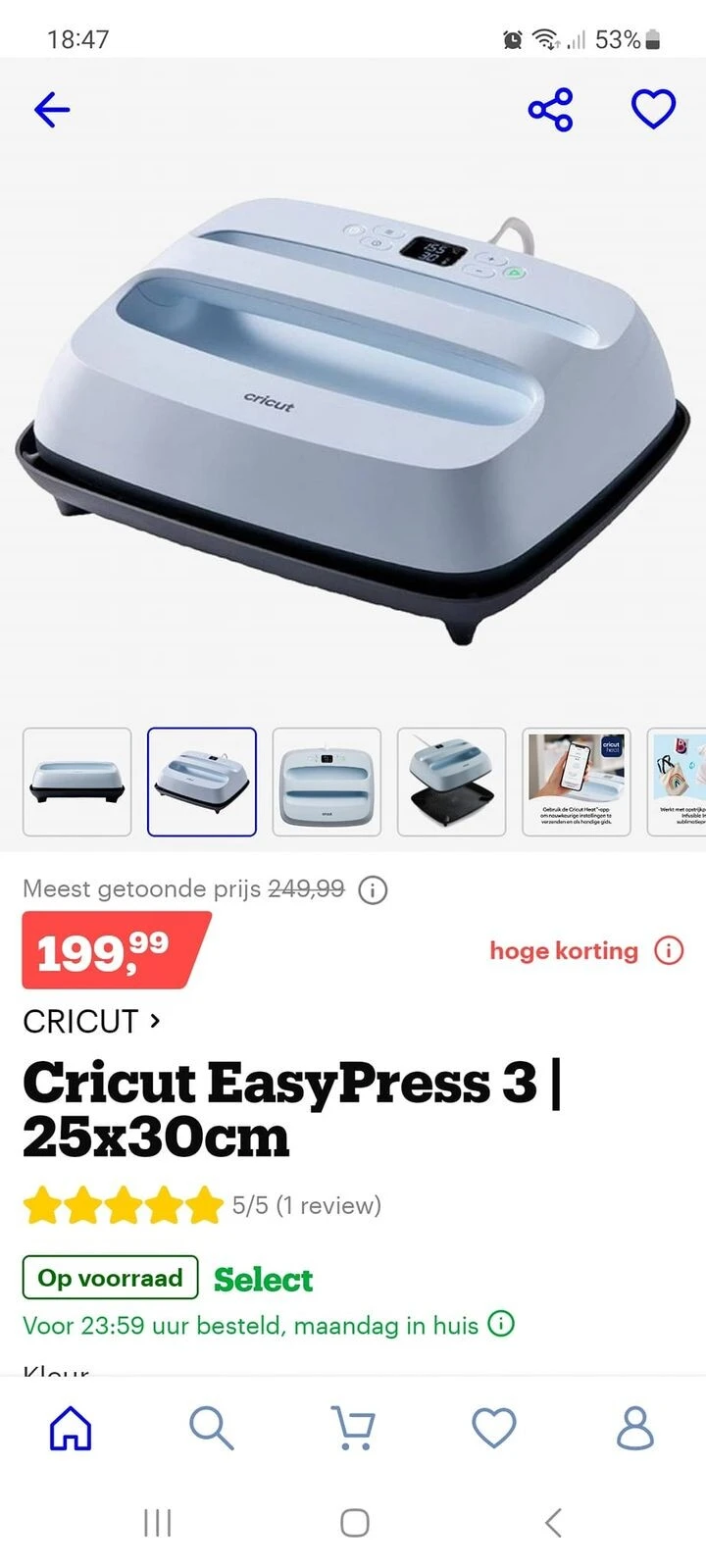Open the account profile tab
Viewport: 706px width, 1568px height.
coord(634,1428)
